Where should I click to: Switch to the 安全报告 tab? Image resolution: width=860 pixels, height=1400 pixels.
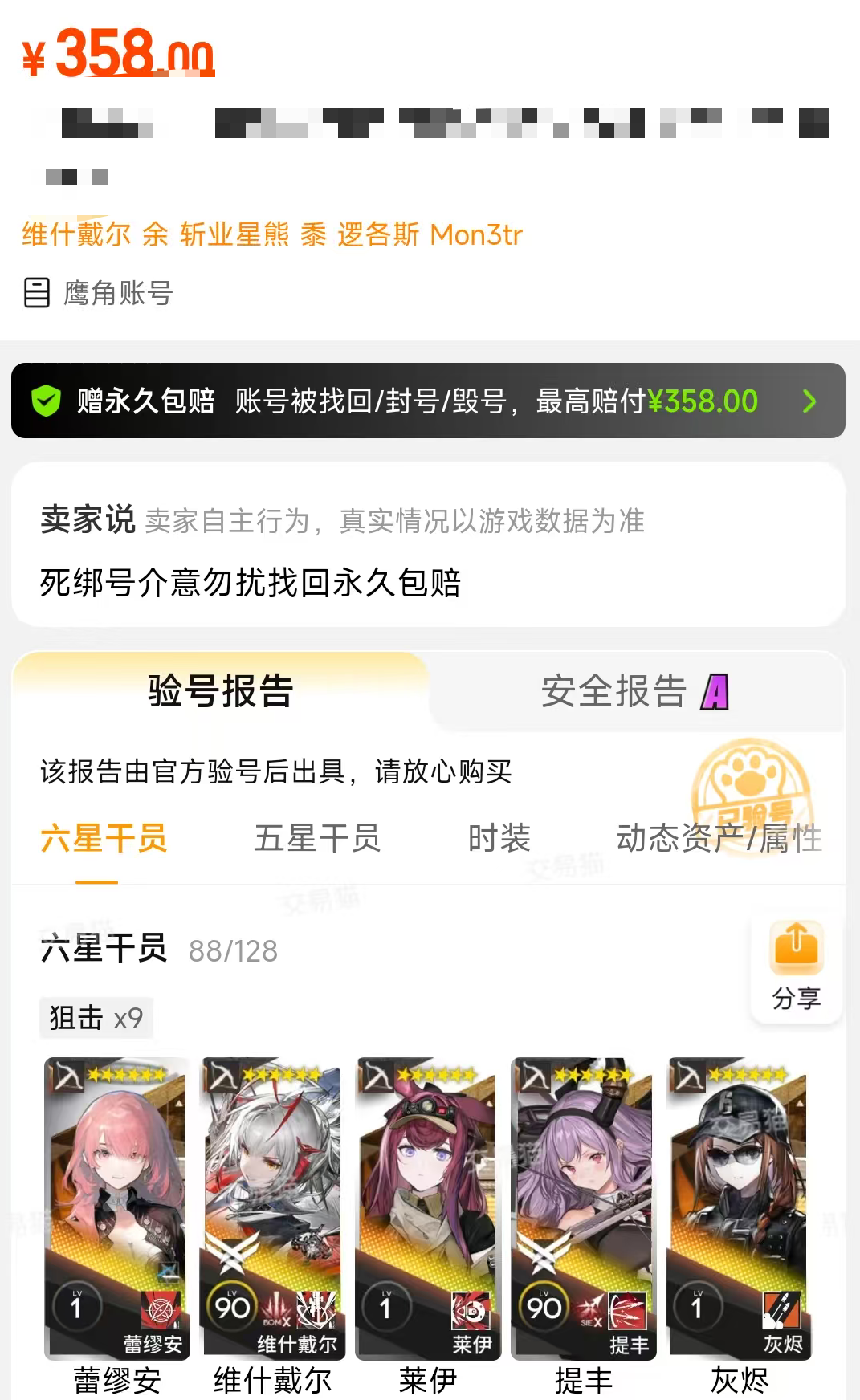(634, 691)
